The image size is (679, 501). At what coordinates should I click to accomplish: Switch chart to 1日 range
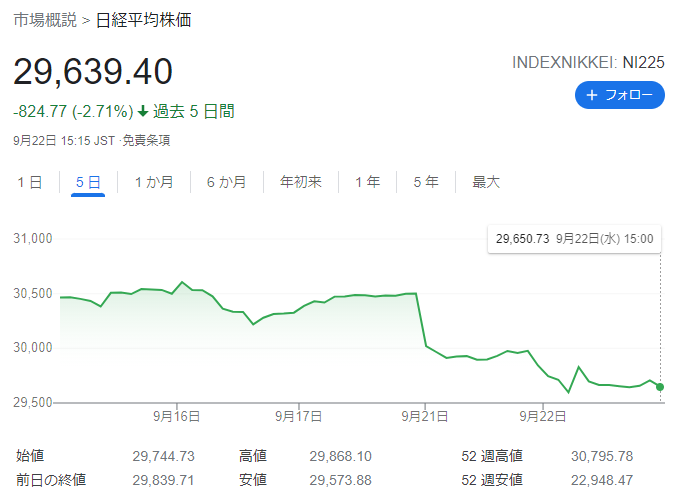(x=30, y=182)
